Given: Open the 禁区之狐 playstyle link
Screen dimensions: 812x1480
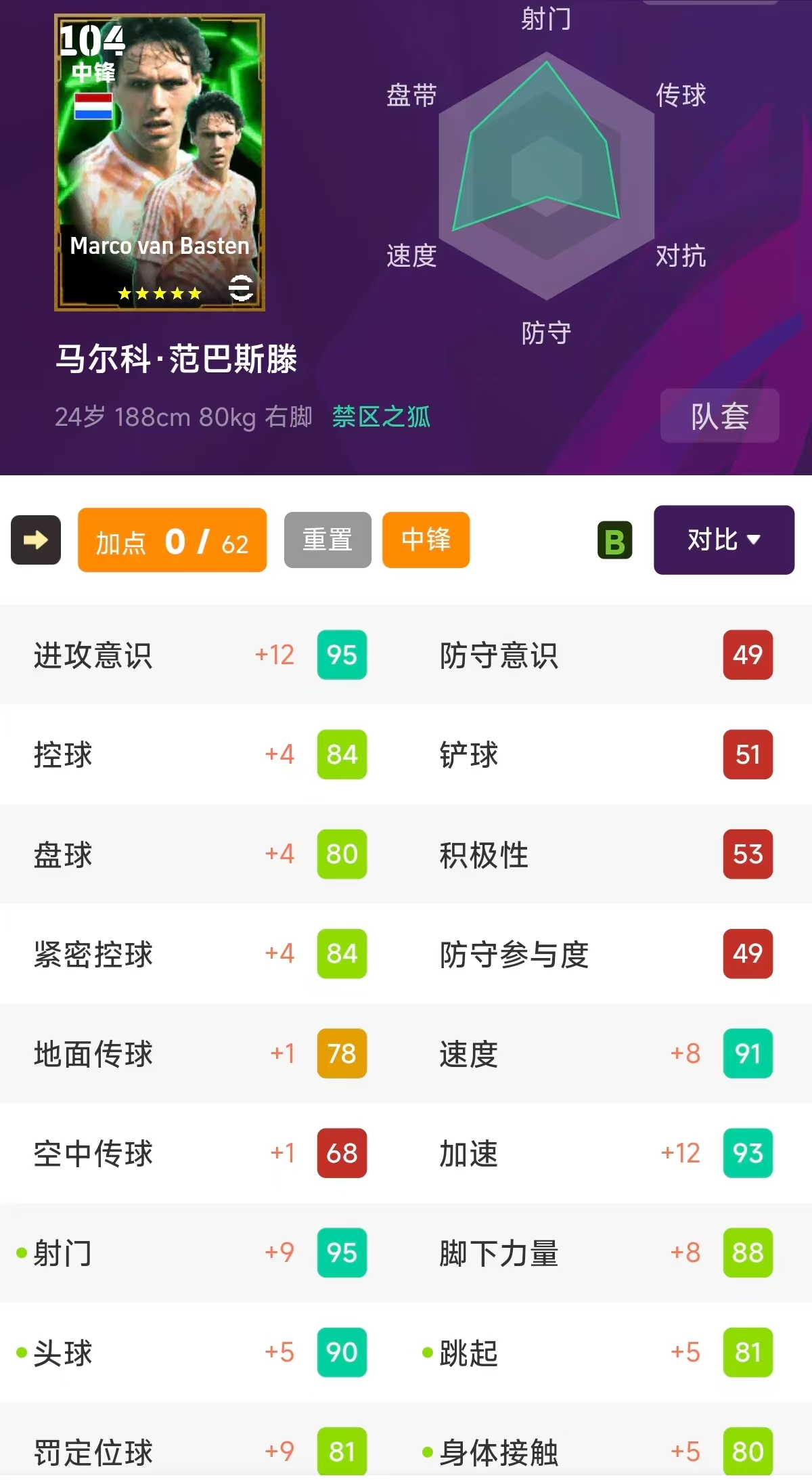Looking at the screenshot, I should [x=381, y=418].
